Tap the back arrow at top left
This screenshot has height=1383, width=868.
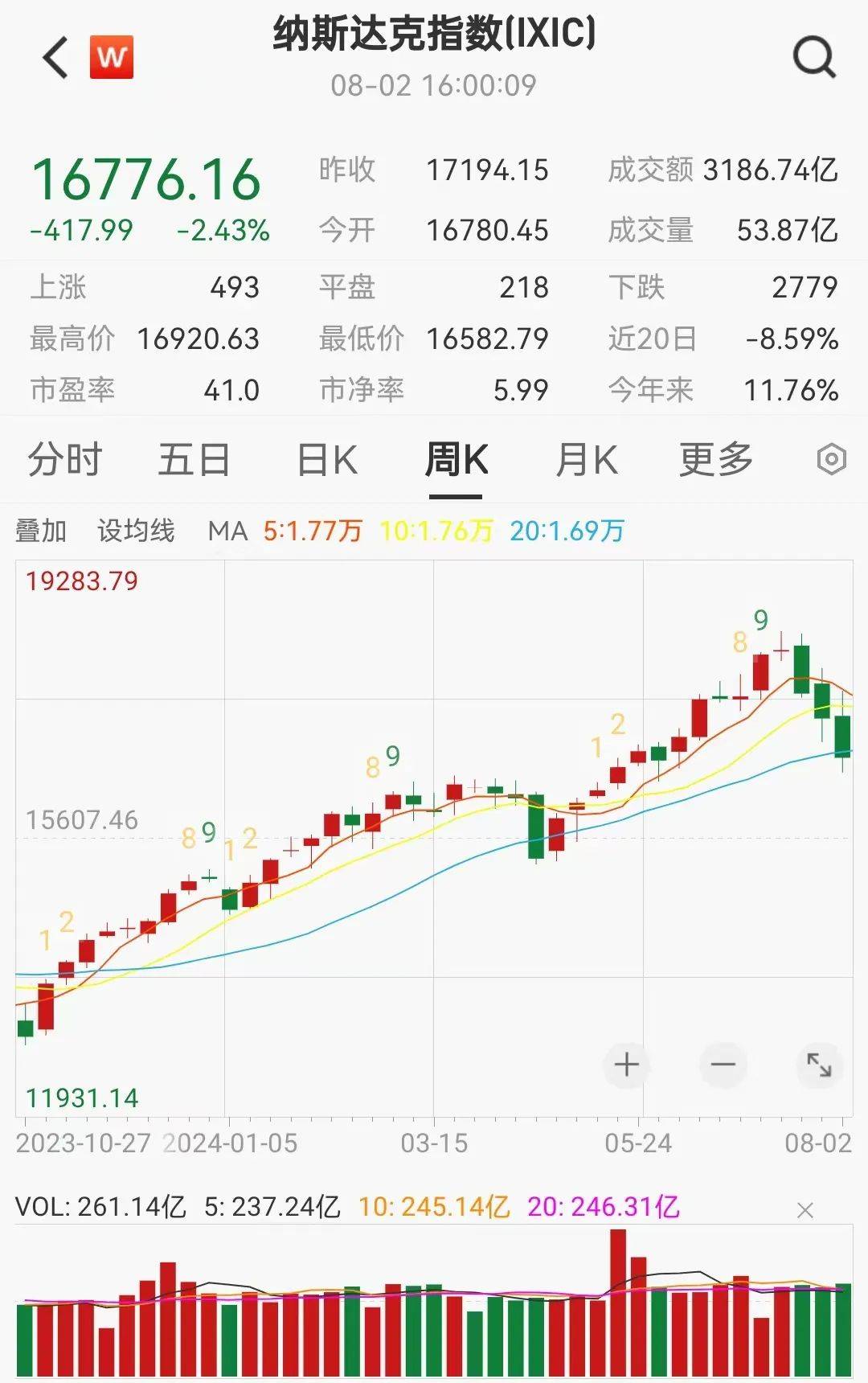[53, 58]
